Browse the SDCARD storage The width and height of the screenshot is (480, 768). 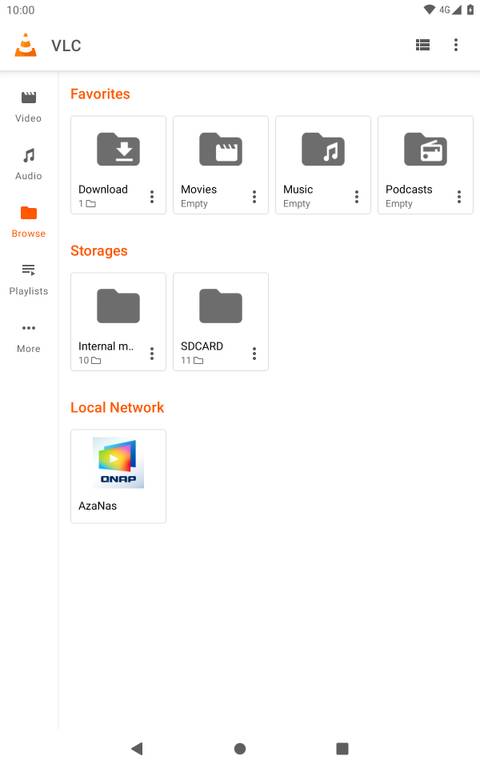pos(220,322)
